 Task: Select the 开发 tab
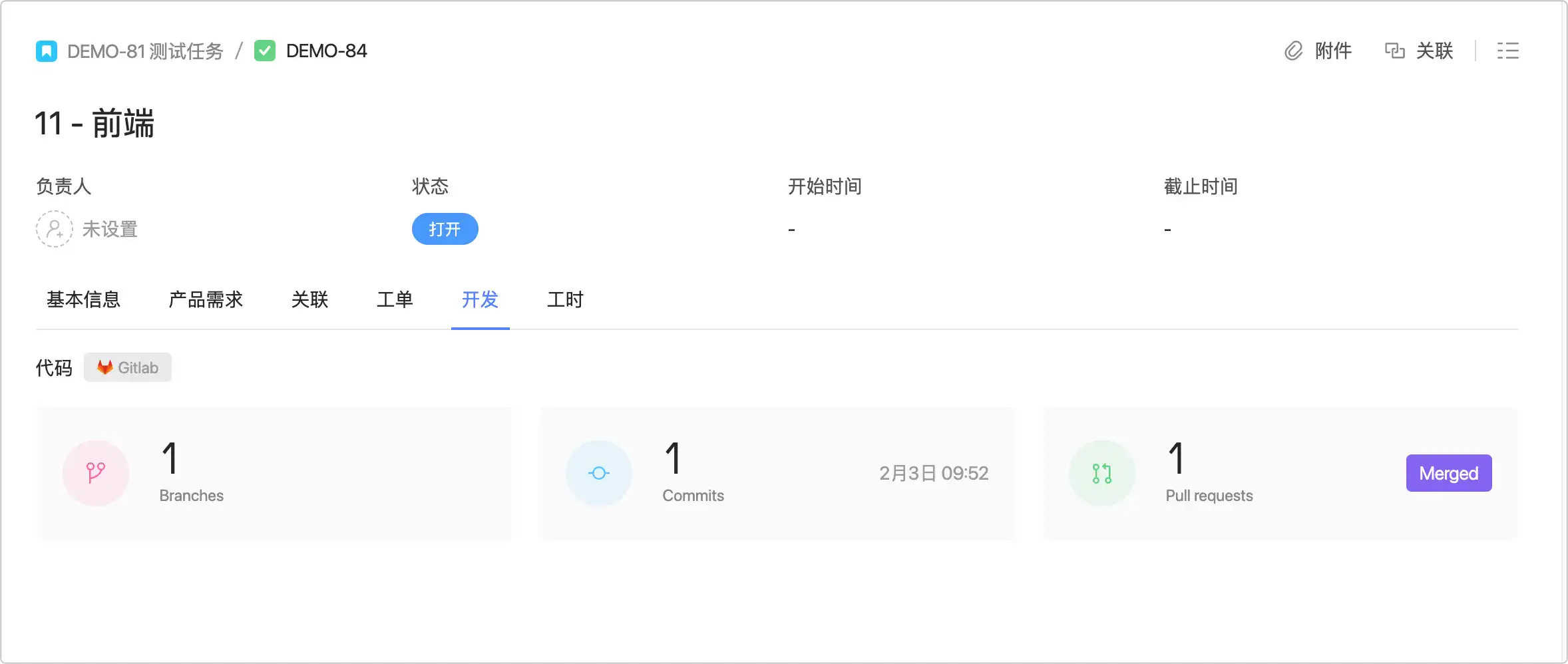click(480, 300)
